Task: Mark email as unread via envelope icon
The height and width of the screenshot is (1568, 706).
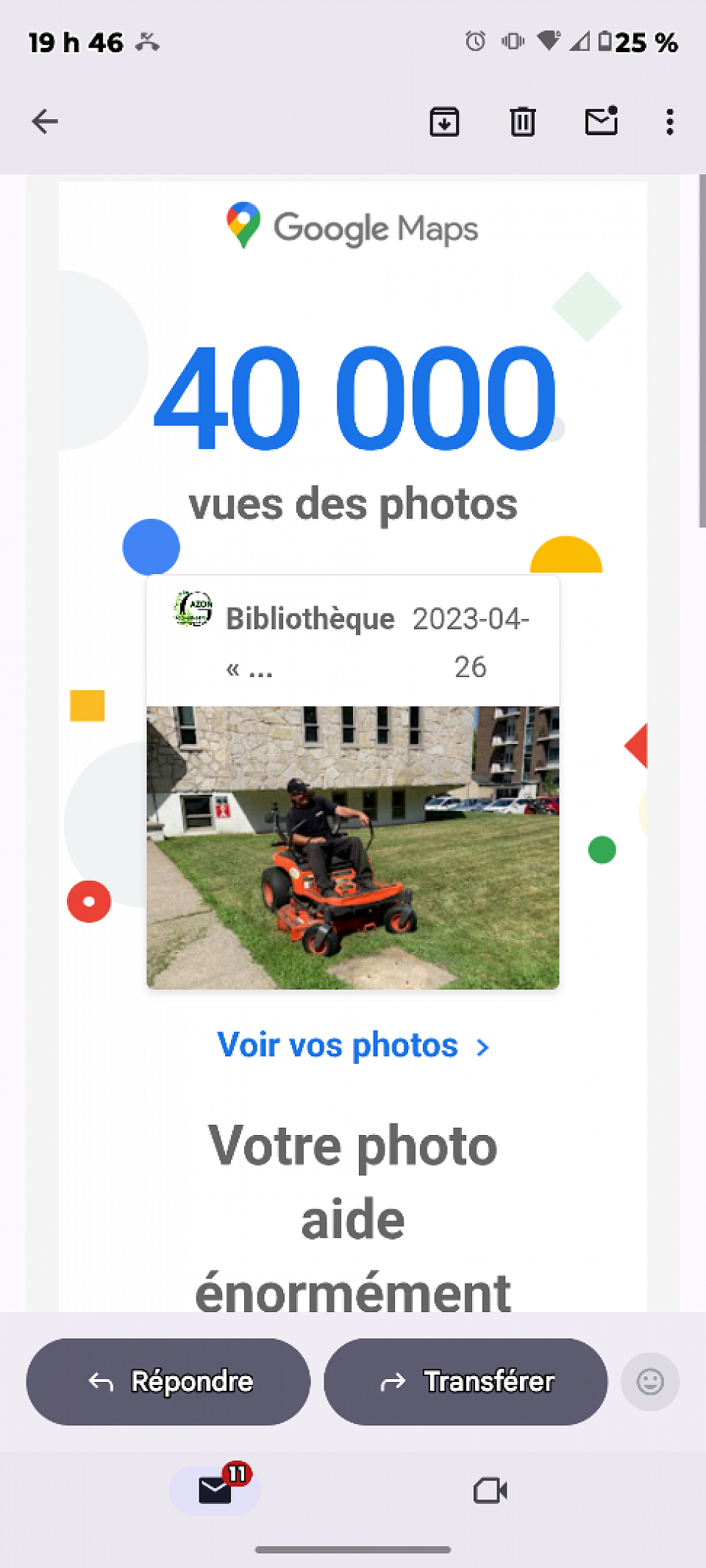Action: pyautogui.click(x=600, y=122)
